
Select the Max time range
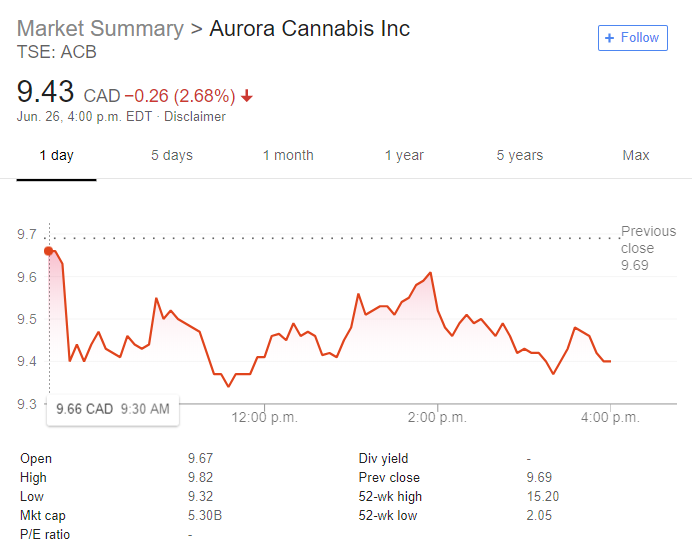click(636, 155)
